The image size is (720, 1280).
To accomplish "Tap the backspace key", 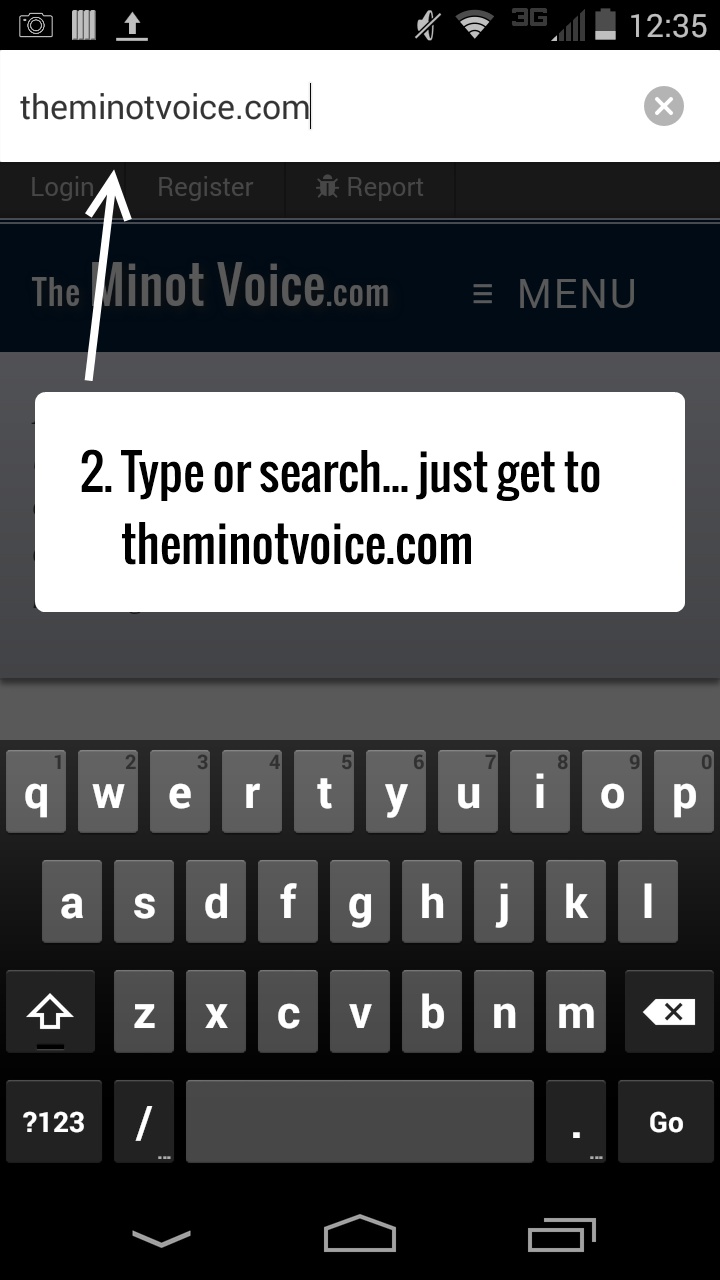I will coord(668,1014).
